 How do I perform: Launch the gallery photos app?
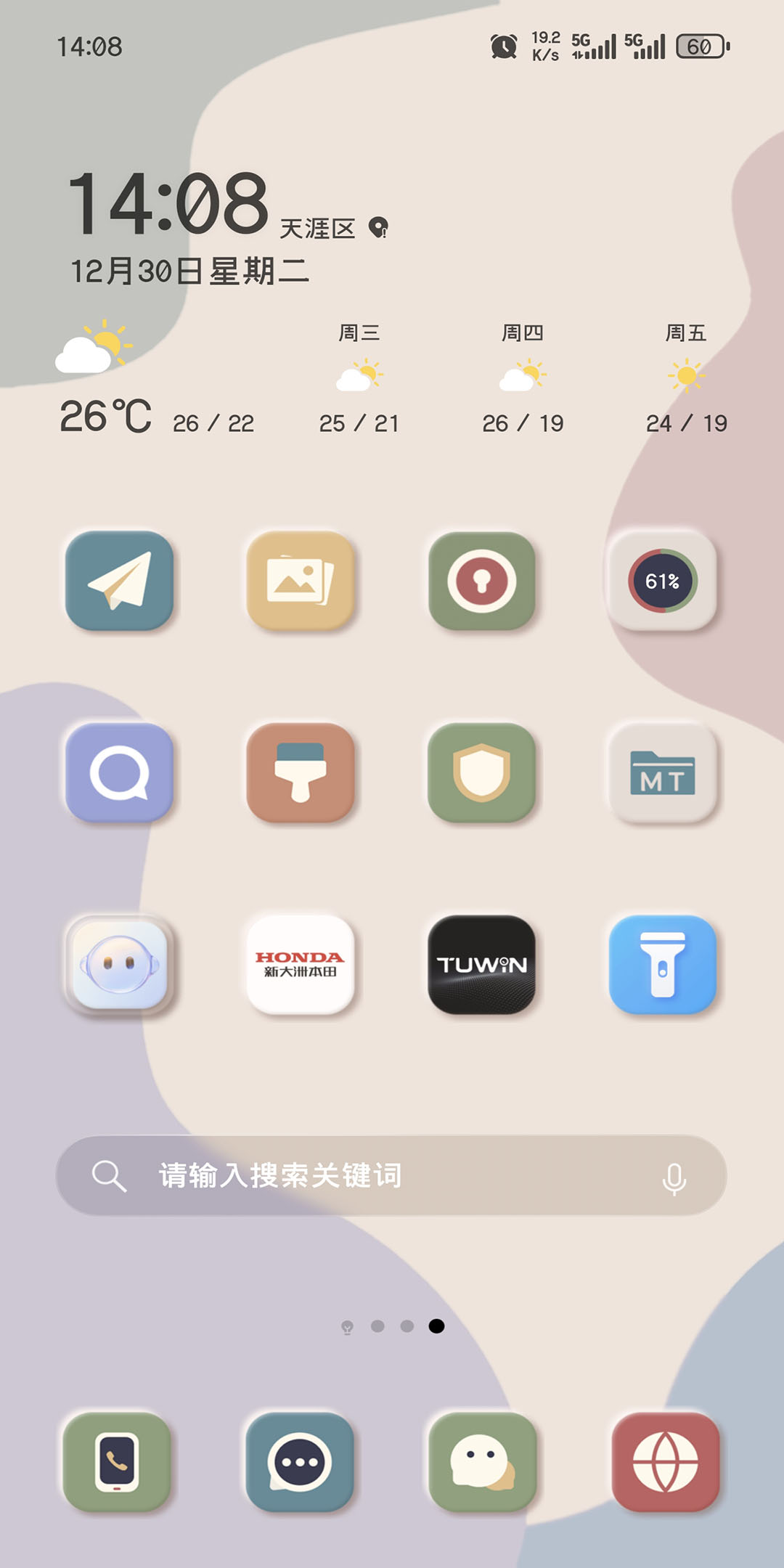tap(301, 581)
